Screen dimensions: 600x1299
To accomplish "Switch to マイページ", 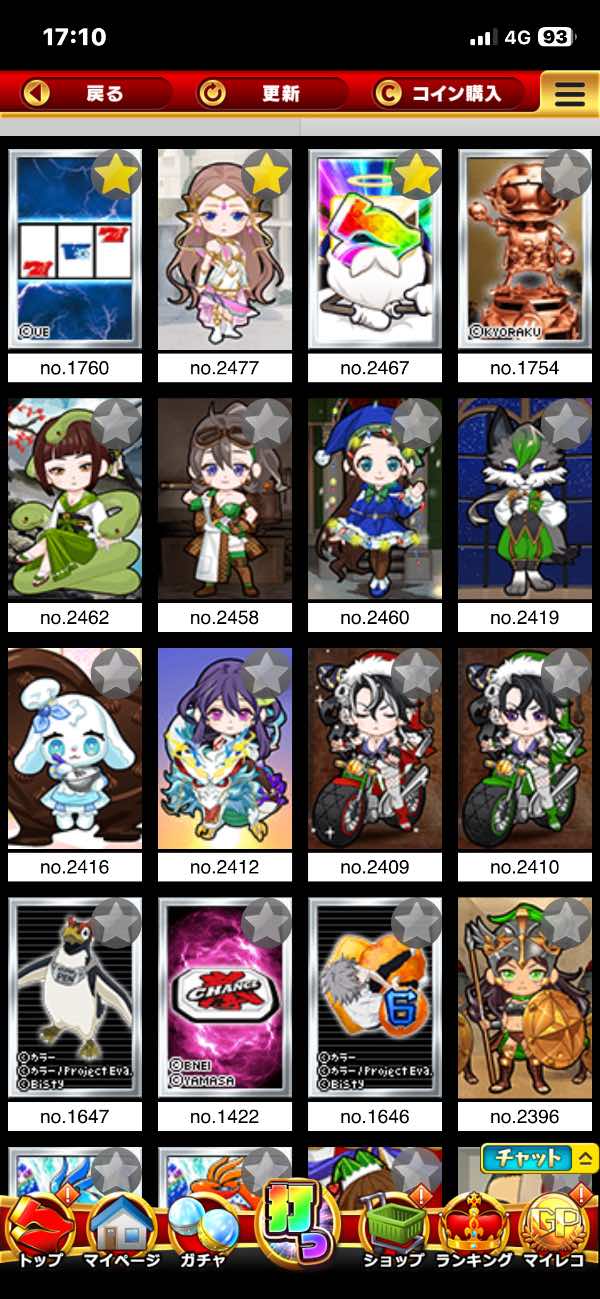I will point(122,1232).
